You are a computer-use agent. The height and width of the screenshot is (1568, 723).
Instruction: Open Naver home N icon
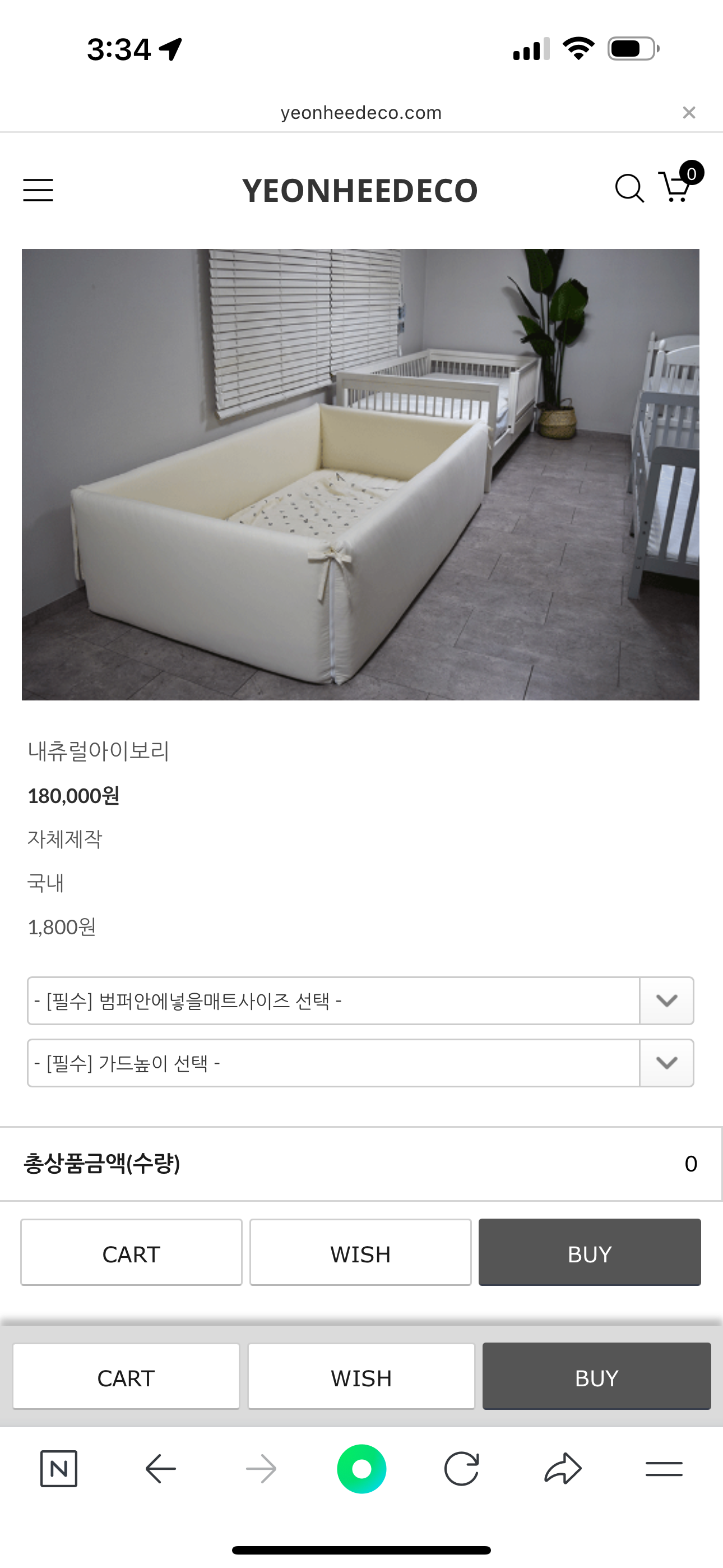tap(58, 1469)
